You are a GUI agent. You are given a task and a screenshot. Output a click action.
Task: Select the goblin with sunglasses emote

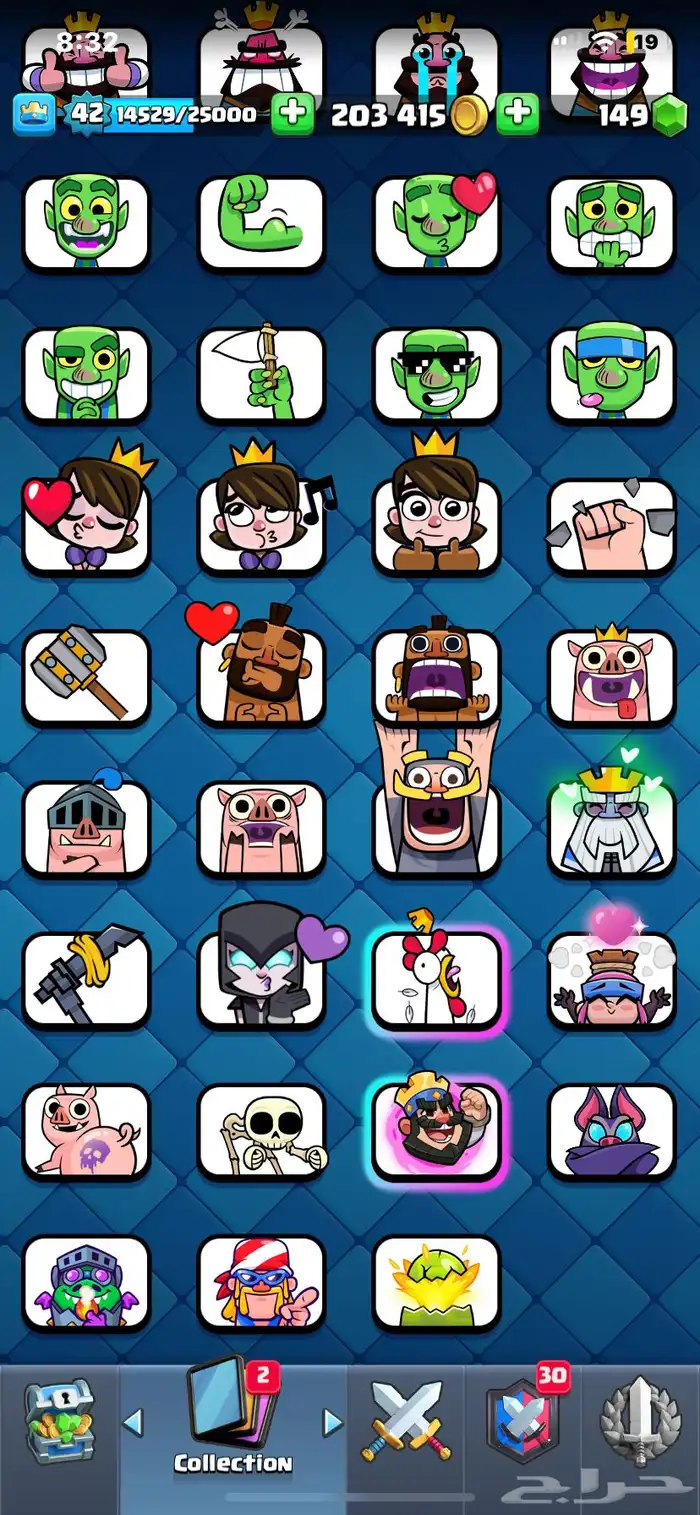tap(436, 374)
